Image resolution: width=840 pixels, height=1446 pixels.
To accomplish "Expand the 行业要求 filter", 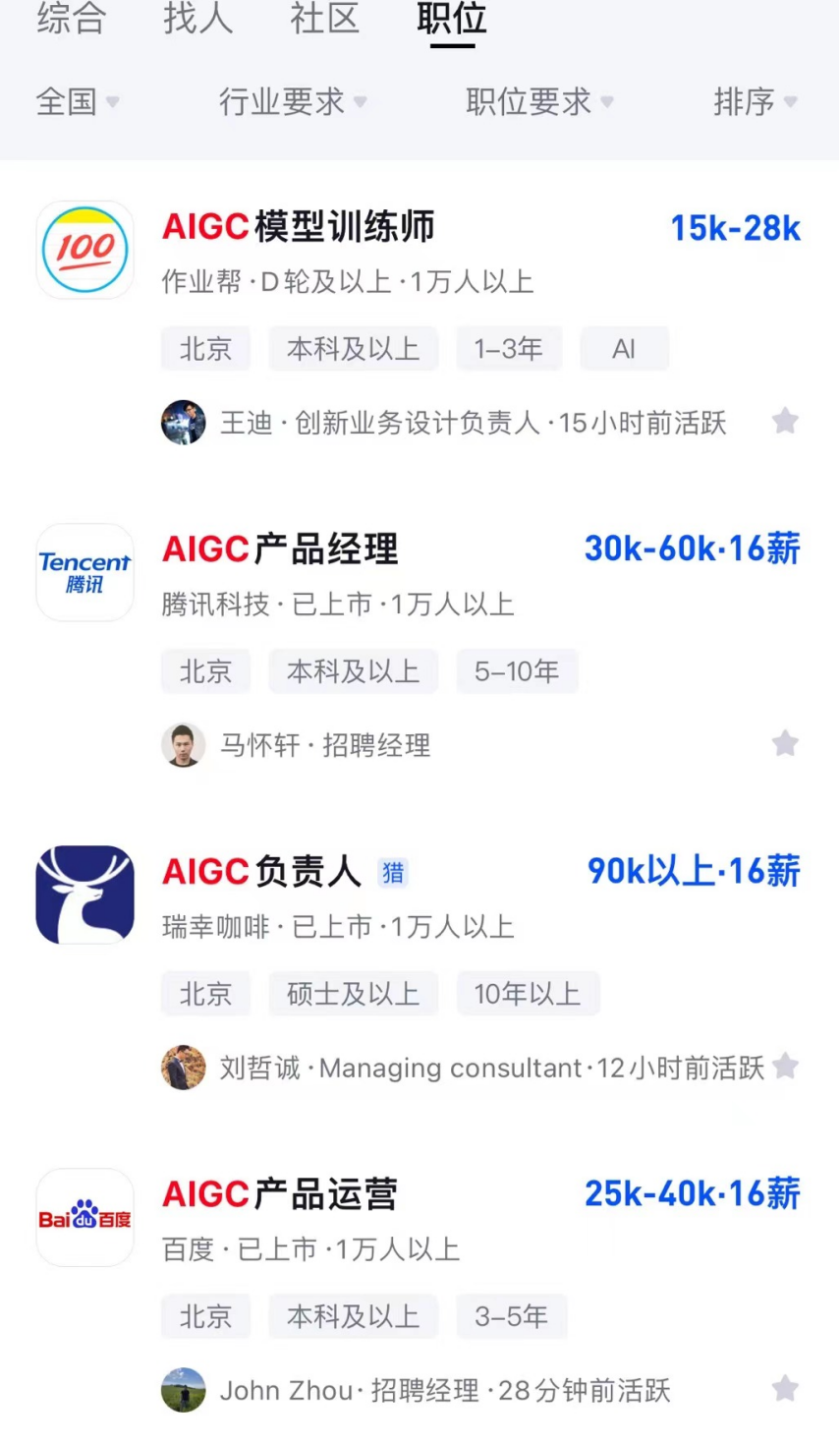I will pyautogui.click(x=292, y=101).
